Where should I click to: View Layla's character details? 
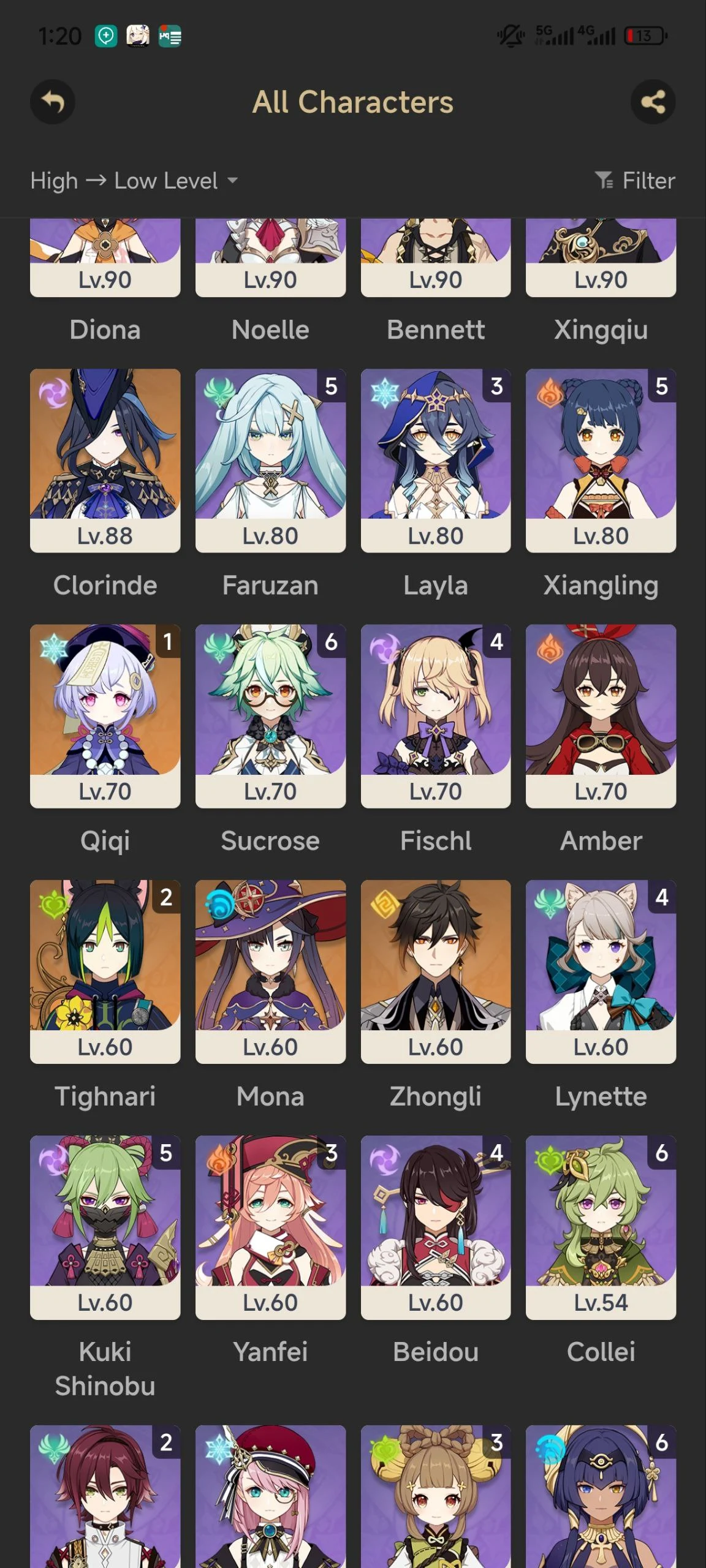click(436, 460)
